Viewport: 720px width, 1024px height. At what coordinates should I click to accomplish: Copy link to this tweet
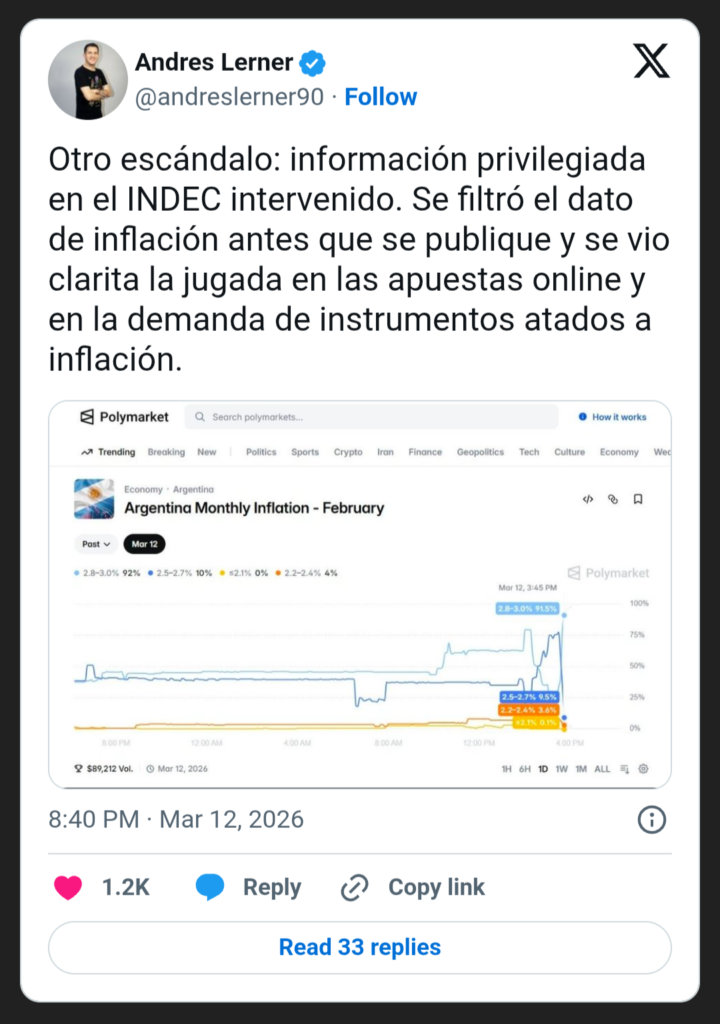[x=412, y=887]
